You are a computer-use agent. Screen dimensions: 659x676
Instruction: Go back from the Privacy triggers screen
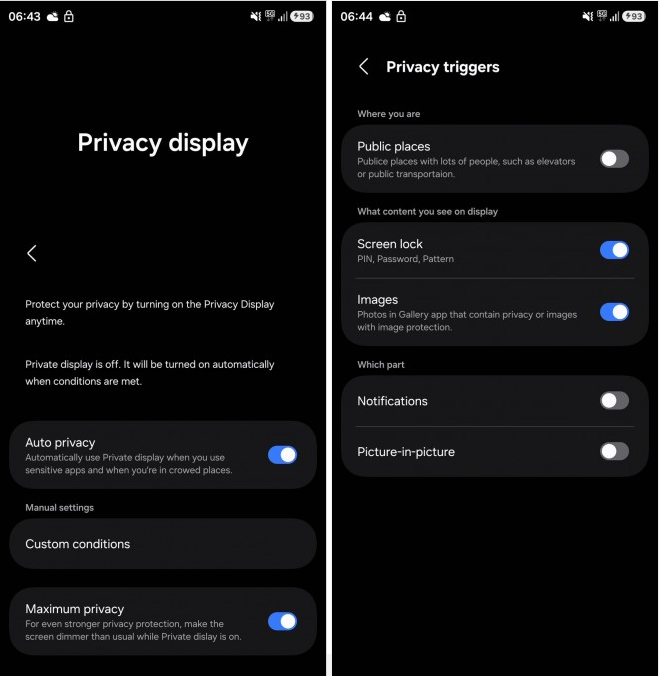(x=364, y=67)
